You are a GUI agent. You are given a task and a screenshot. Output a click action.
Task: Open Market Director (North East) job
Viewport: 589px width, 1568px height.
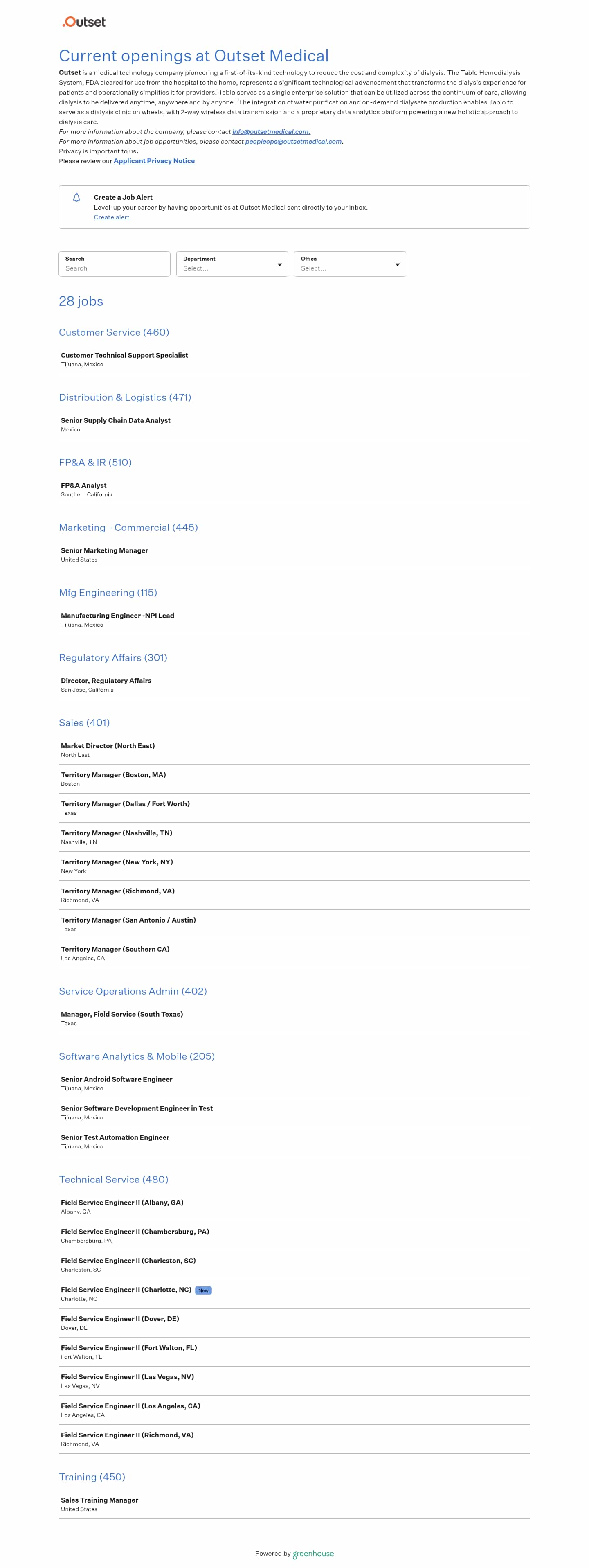pos(108,746)
